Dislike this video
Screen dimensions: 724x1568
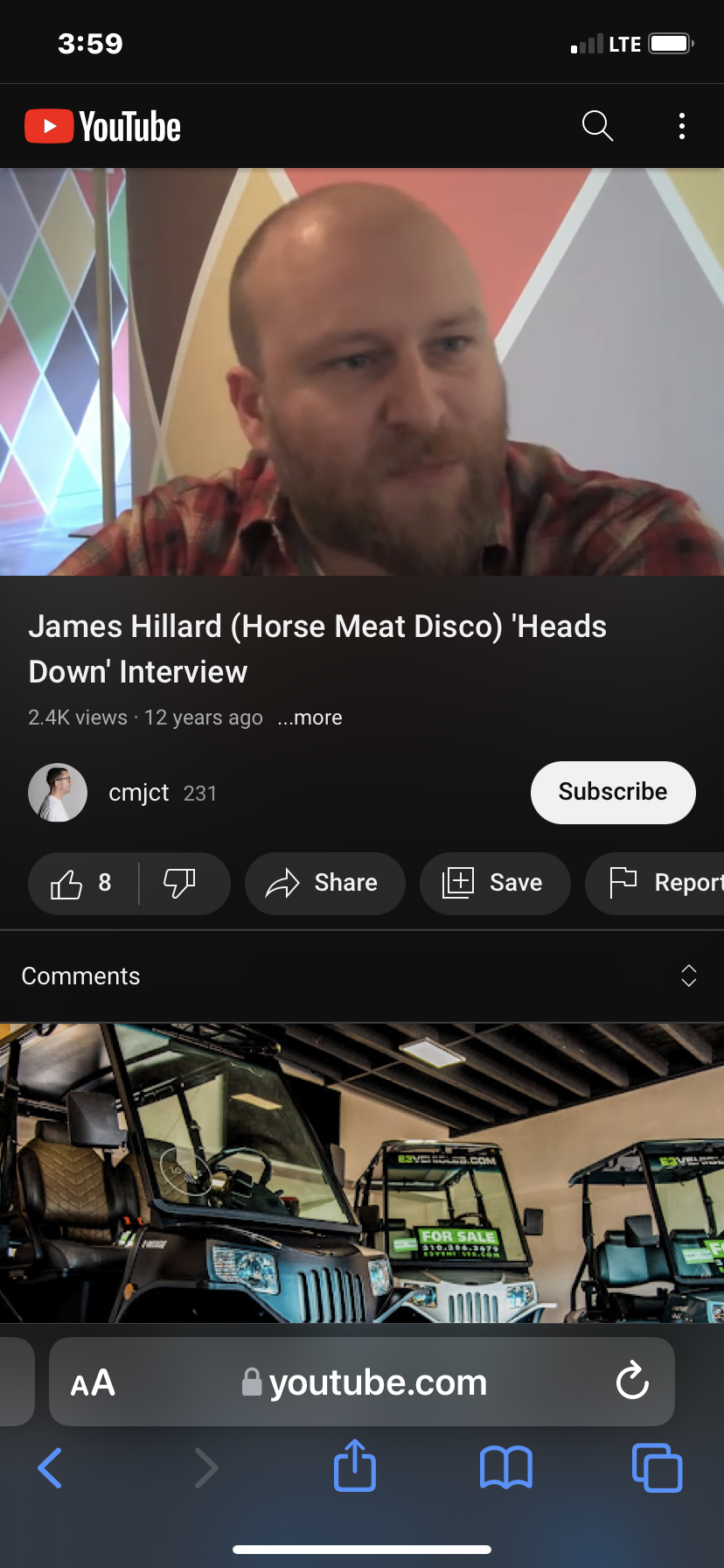pos(180,883)
